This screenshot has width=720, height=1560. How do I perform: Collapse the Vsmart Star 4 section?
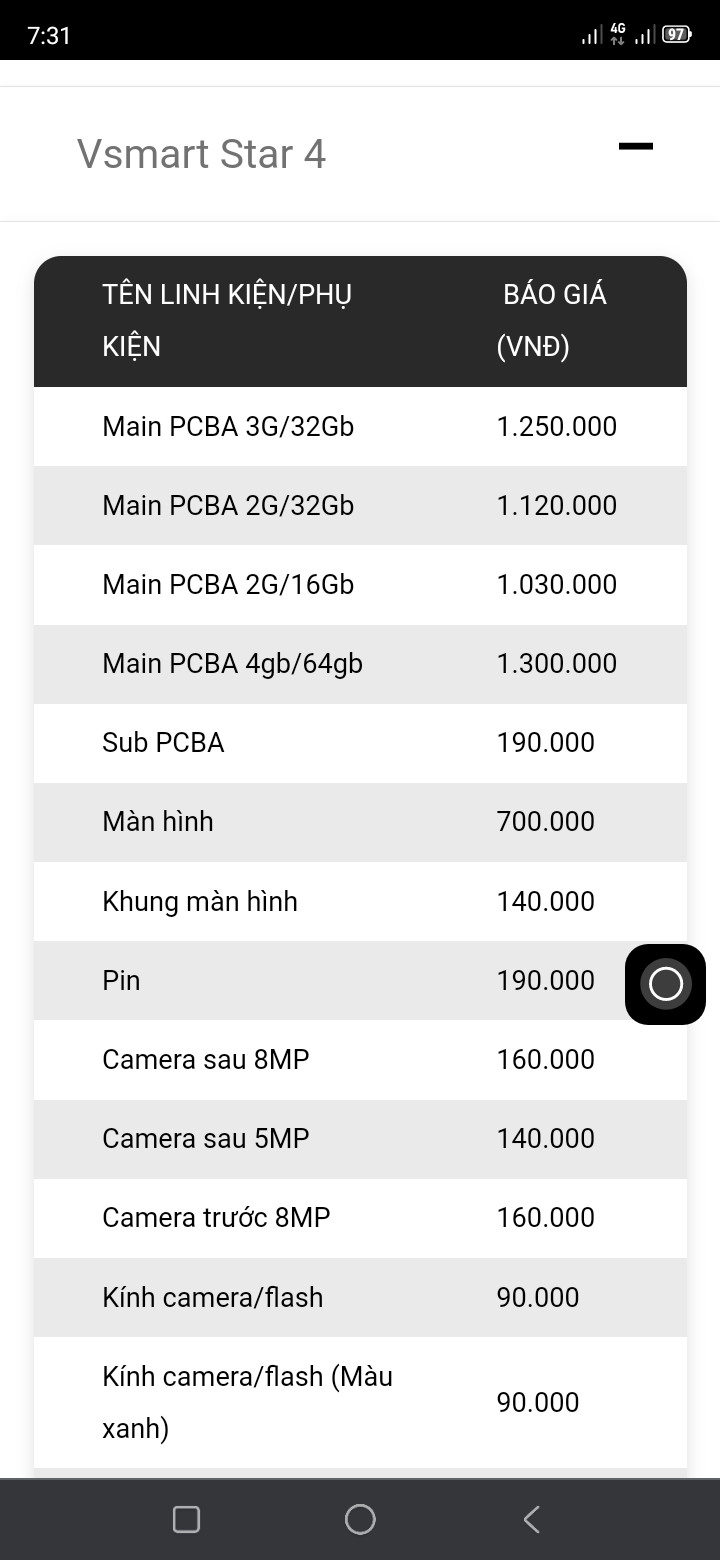point(635,147)
